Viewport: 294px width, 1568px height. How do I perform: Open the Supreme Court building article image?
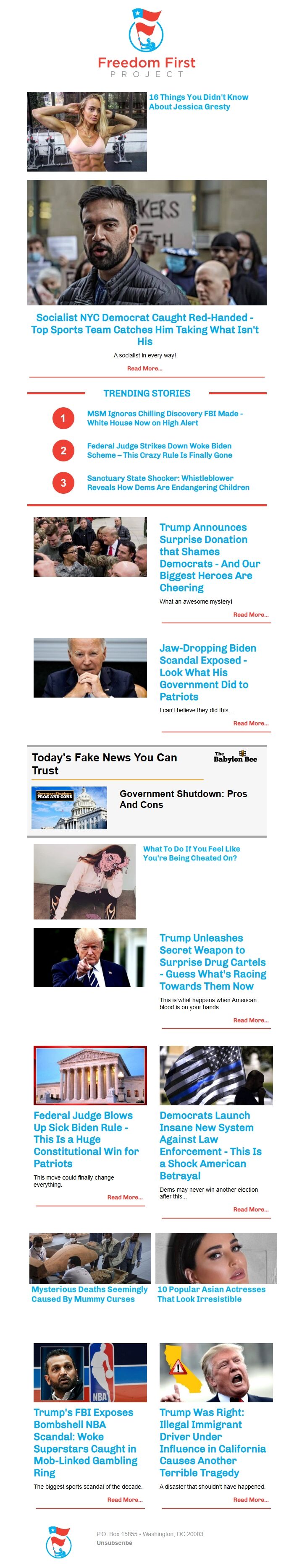[90, 1075]
